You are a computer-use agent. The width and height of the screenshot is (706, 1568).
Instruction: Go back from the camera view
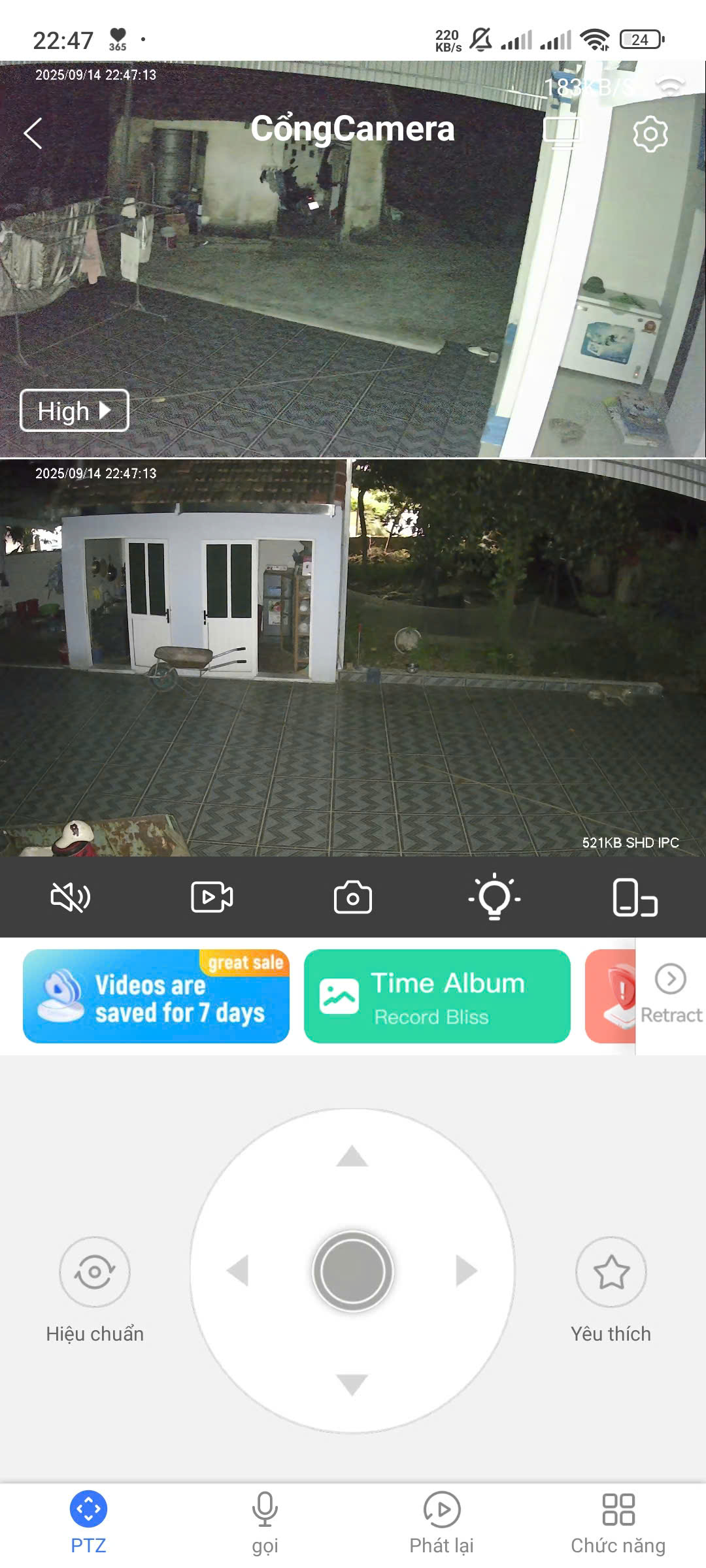point(33,133)
